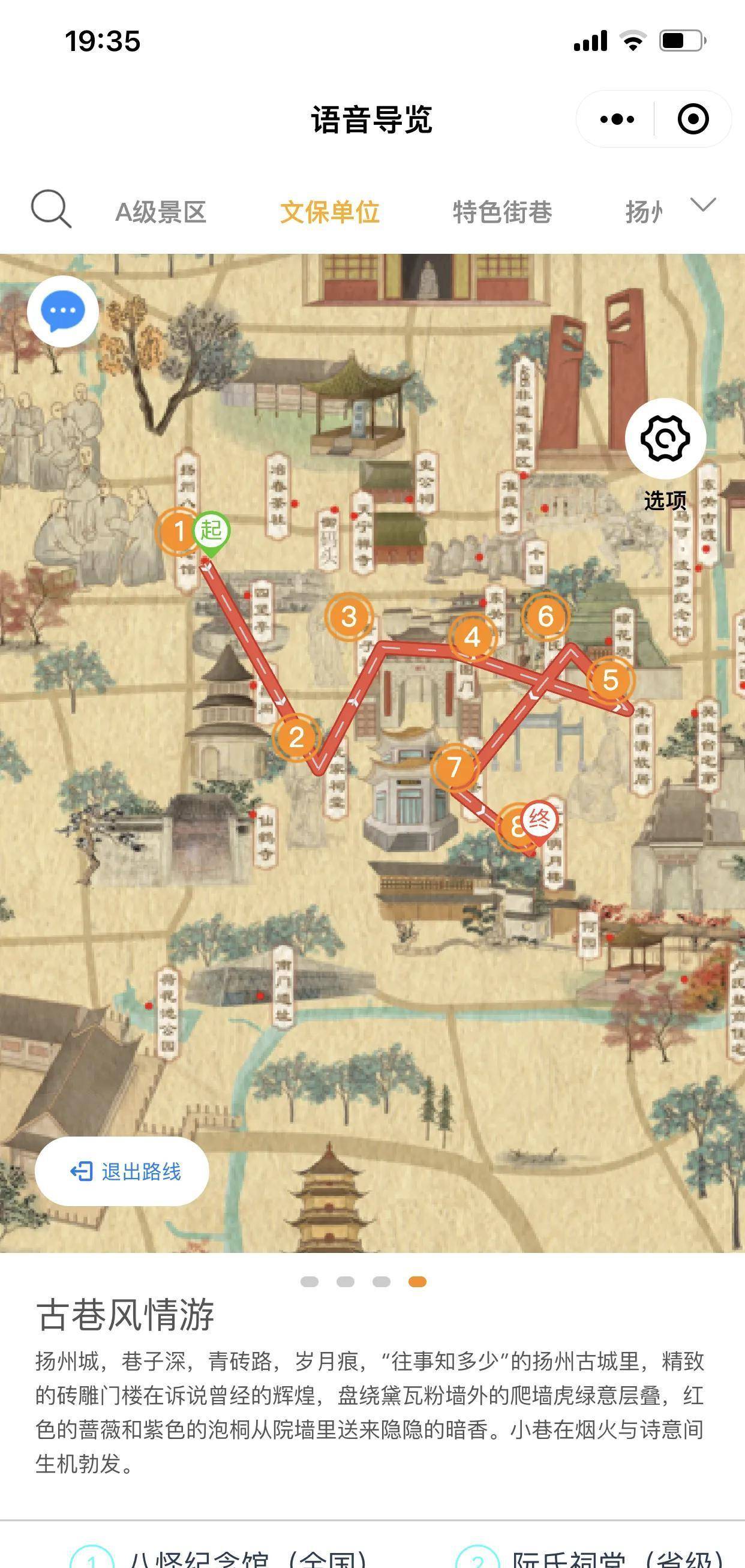This screenshot has height=1568, width=745.
Task: Choose route stop marker 4
Action: click(x=472, y=637)
